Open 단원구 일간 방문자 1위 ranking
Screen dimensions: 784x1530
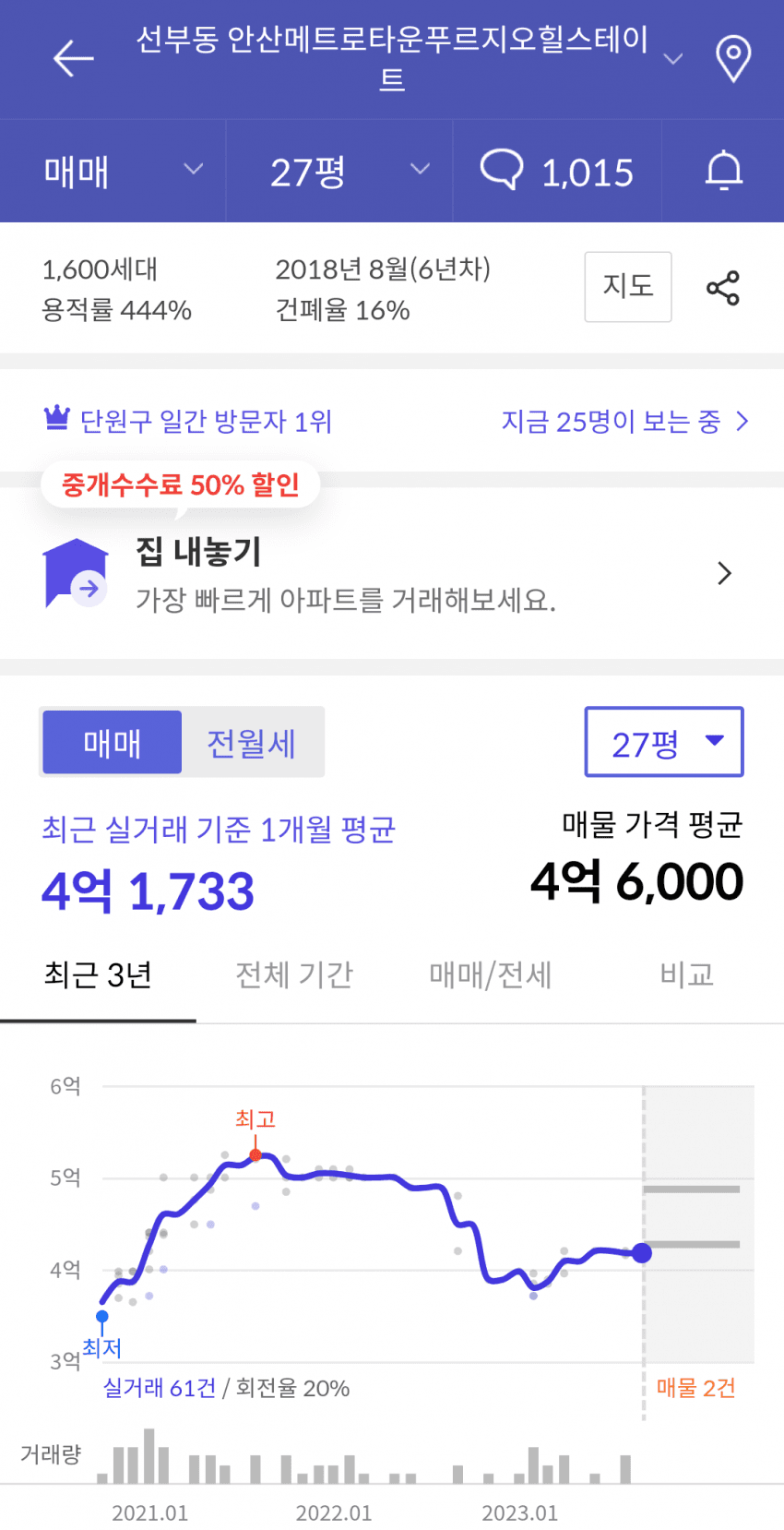click(x=187, y=422)
